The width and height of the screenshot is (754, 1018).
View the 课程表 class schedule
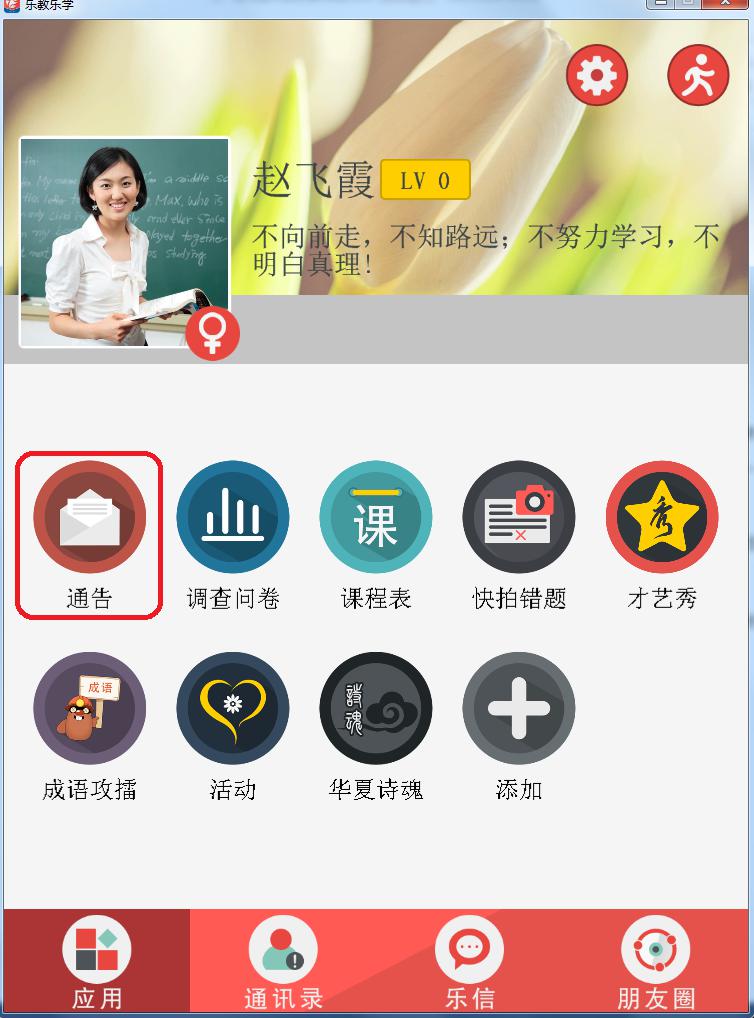click(375, 518)
